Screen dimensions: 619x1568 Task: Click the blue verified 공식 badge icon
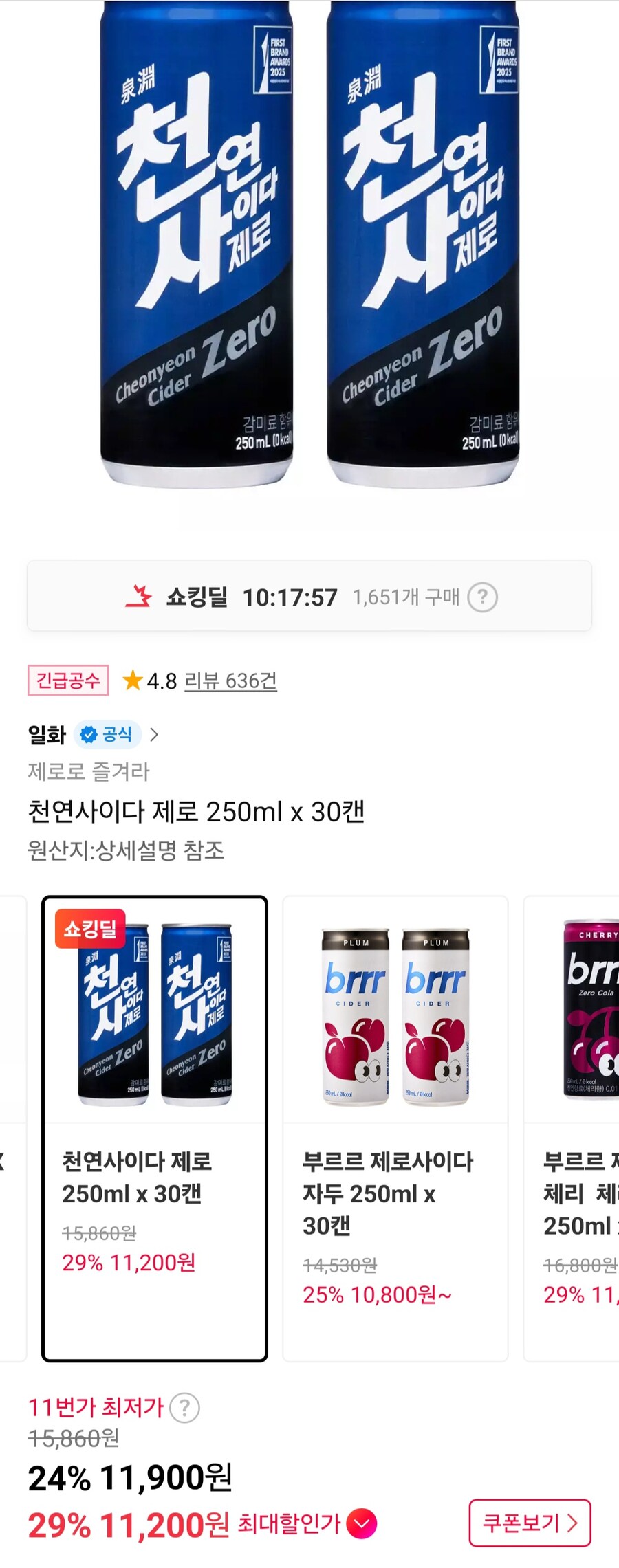[x=89, y=733]
